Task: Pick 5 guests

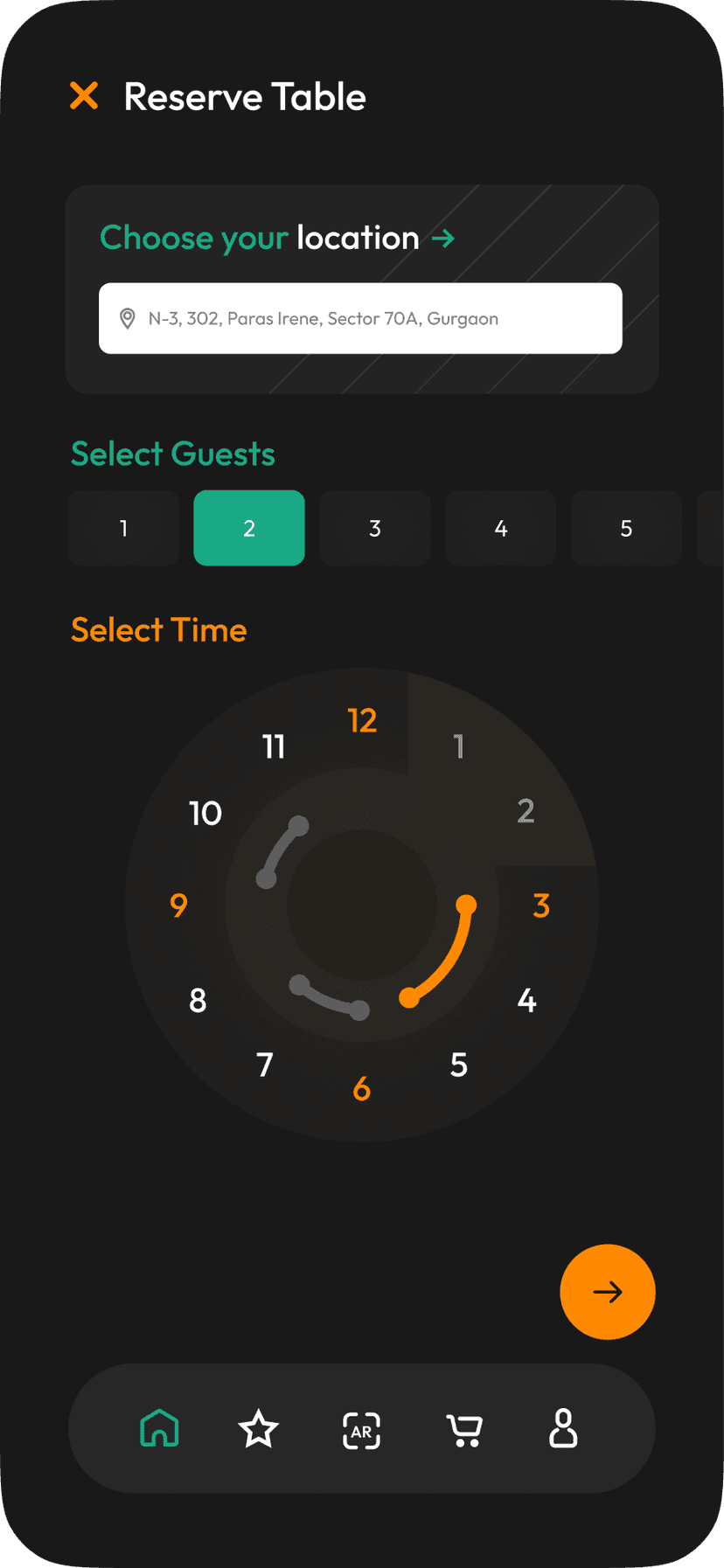Action: click(626, 528)
